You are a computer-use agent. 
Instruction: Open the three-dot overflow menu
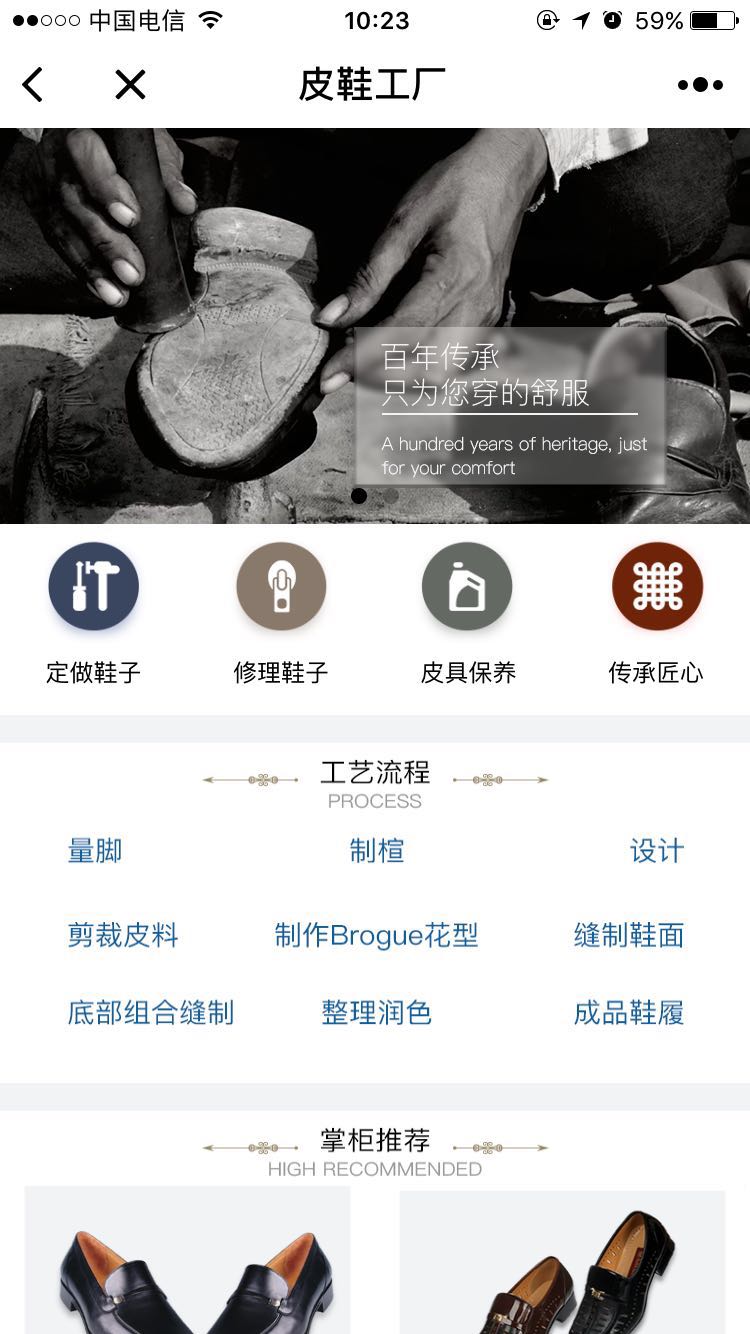(x=700, y=85)
